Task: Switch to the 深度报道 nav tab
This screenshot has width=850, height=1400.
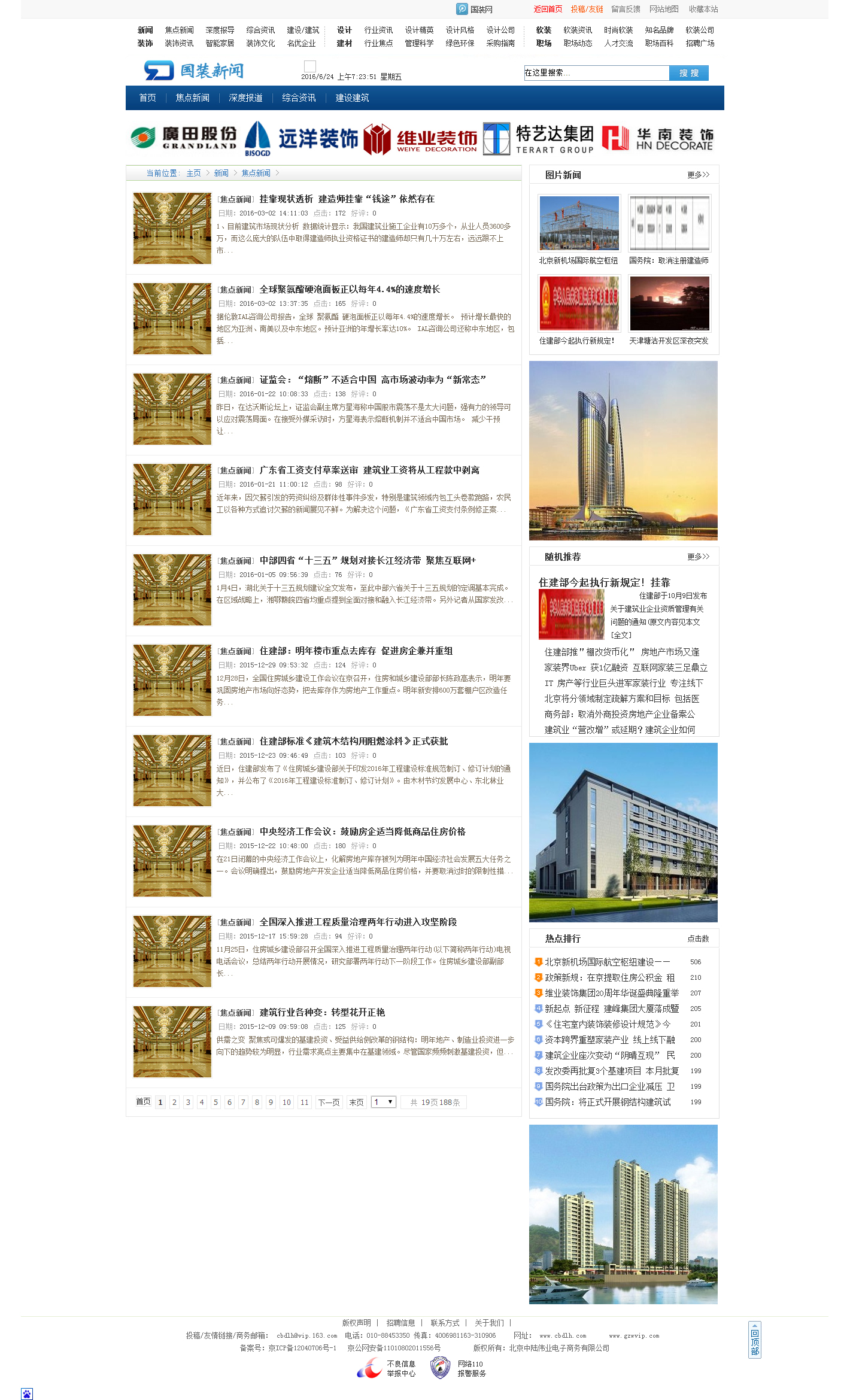Action: pos(245,98)
